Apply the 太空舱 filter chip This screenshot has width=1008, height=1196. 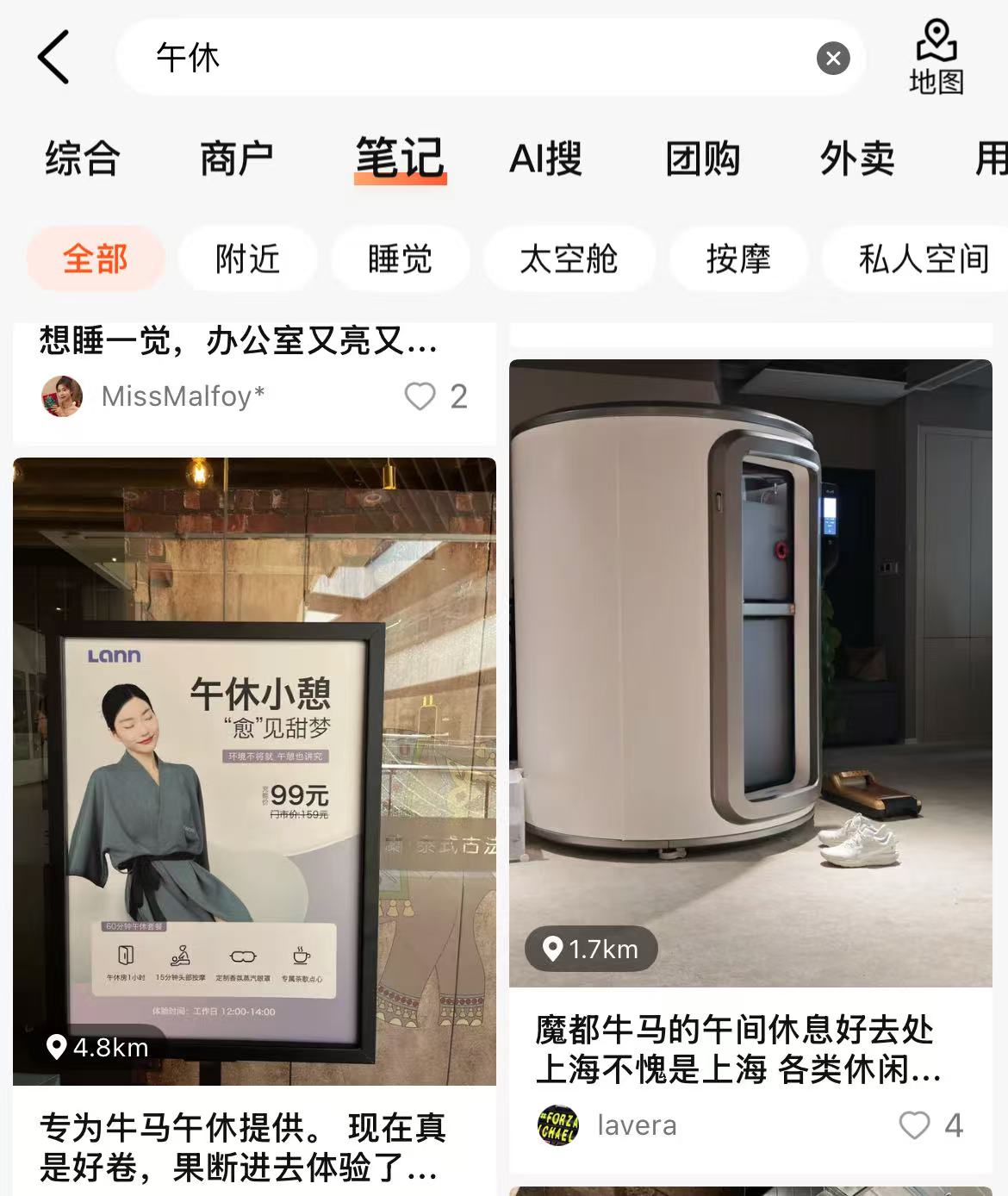tap(569, 259)
